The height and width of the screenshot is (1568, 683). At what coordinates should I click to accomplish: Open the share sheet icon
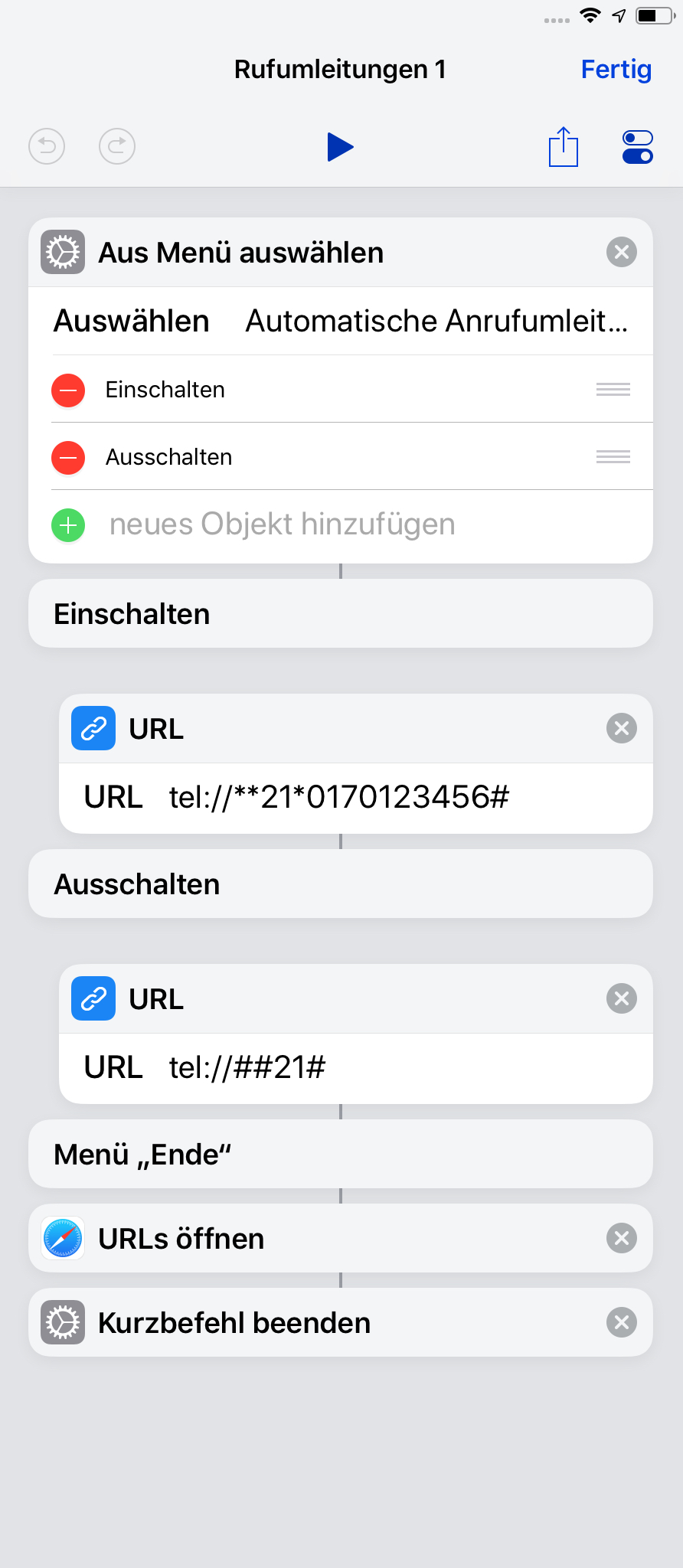pyautogui.click(x=564, y=147)
